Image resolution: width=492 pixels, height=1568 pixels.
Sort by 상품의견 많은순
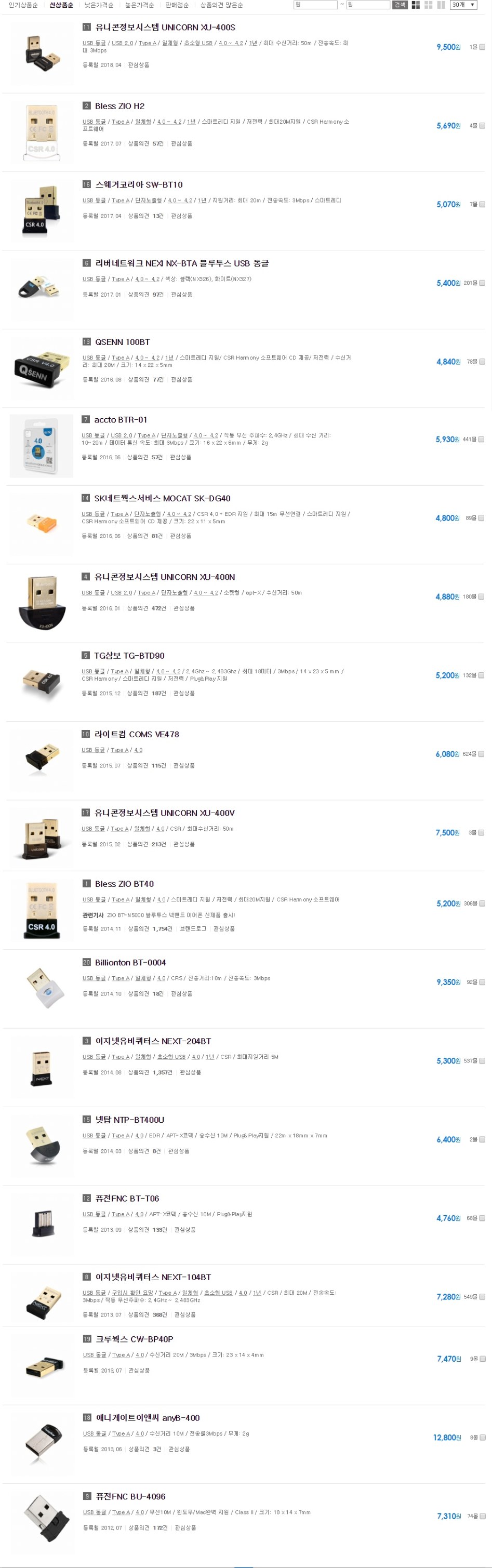pyautogui.click(x=222, y=5)
